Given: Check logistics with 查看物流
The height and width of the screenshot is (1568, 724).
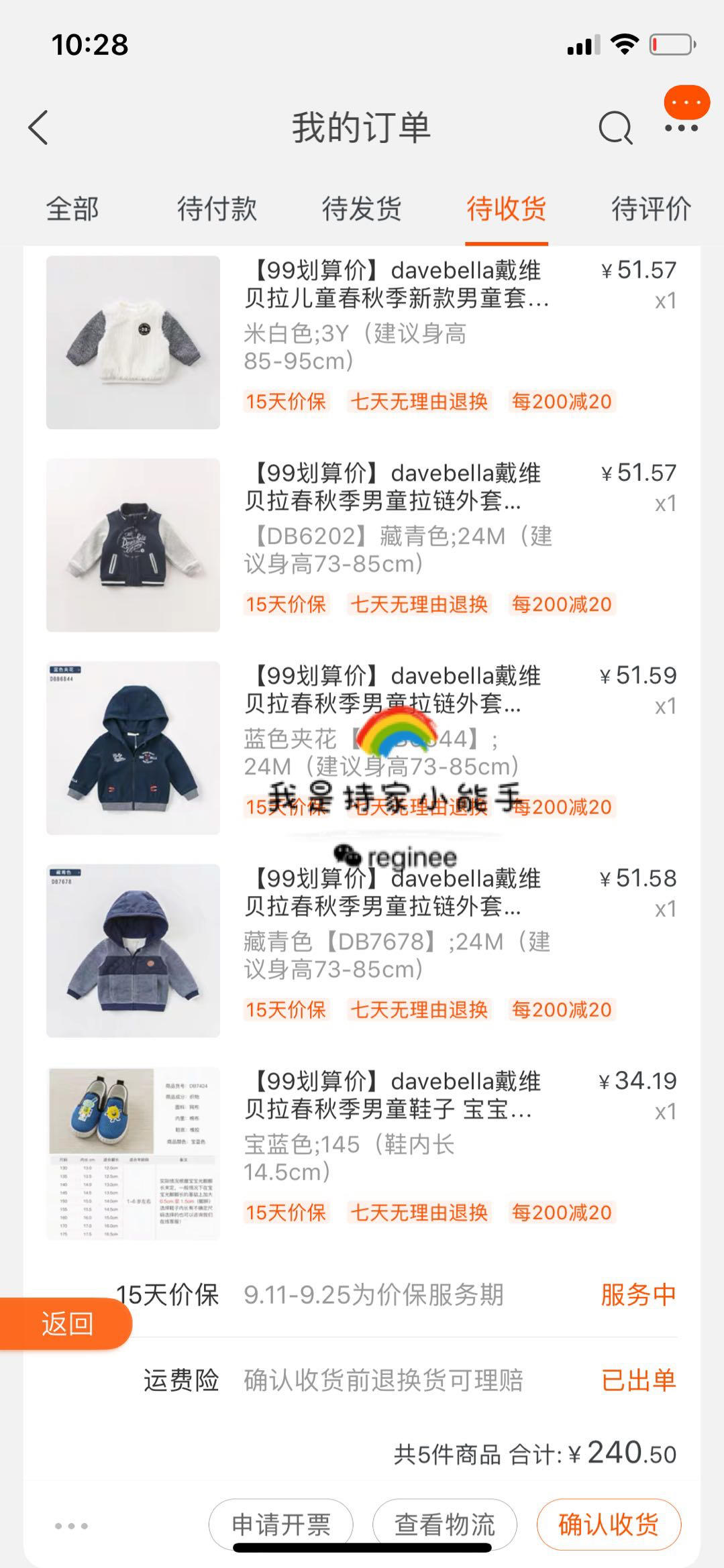Looking at the screenshot, I should [445, 1524].
